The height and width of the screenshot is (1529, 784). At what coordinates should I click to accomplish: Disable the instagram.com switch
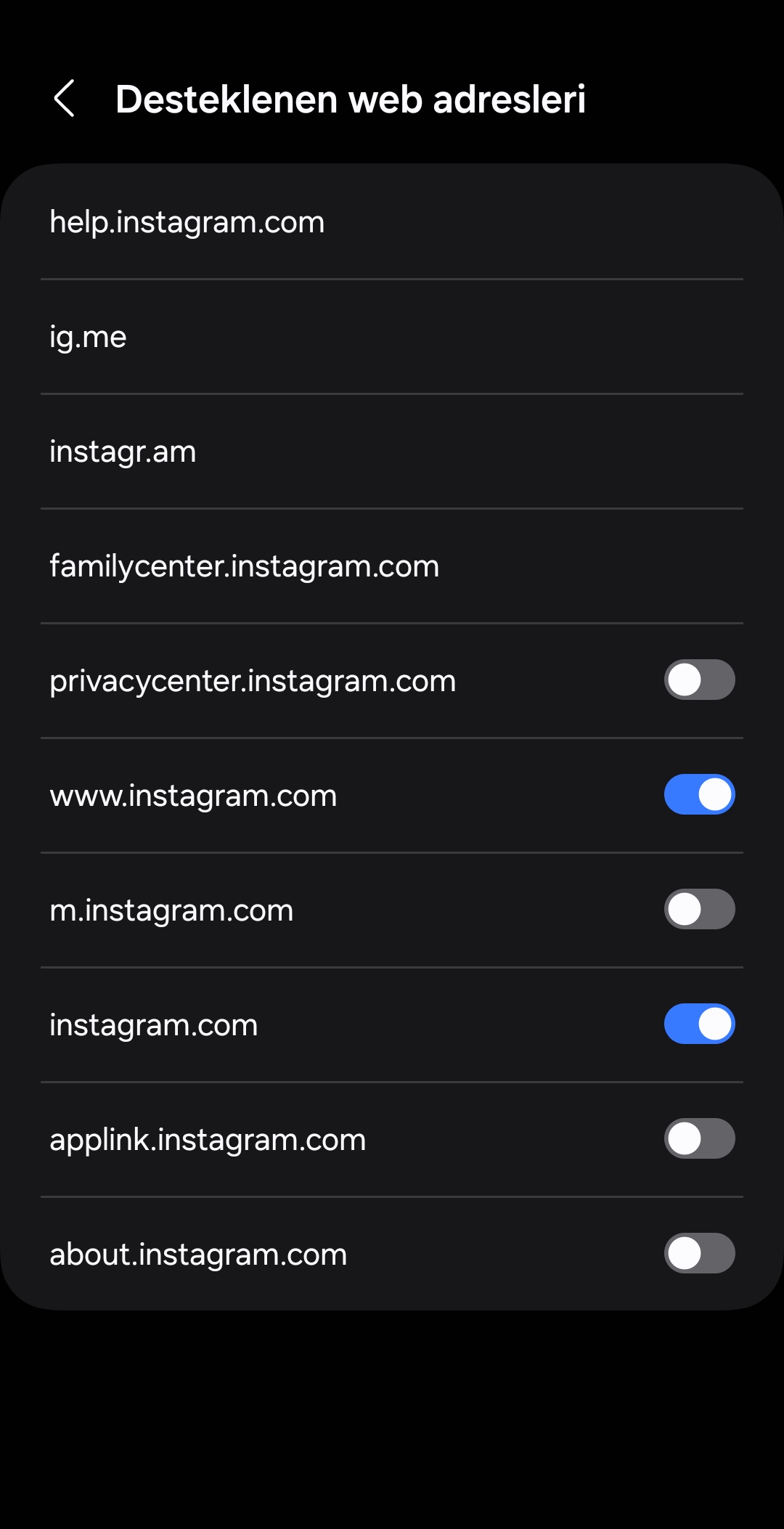pyautogui.click(x=699, y=1024)
